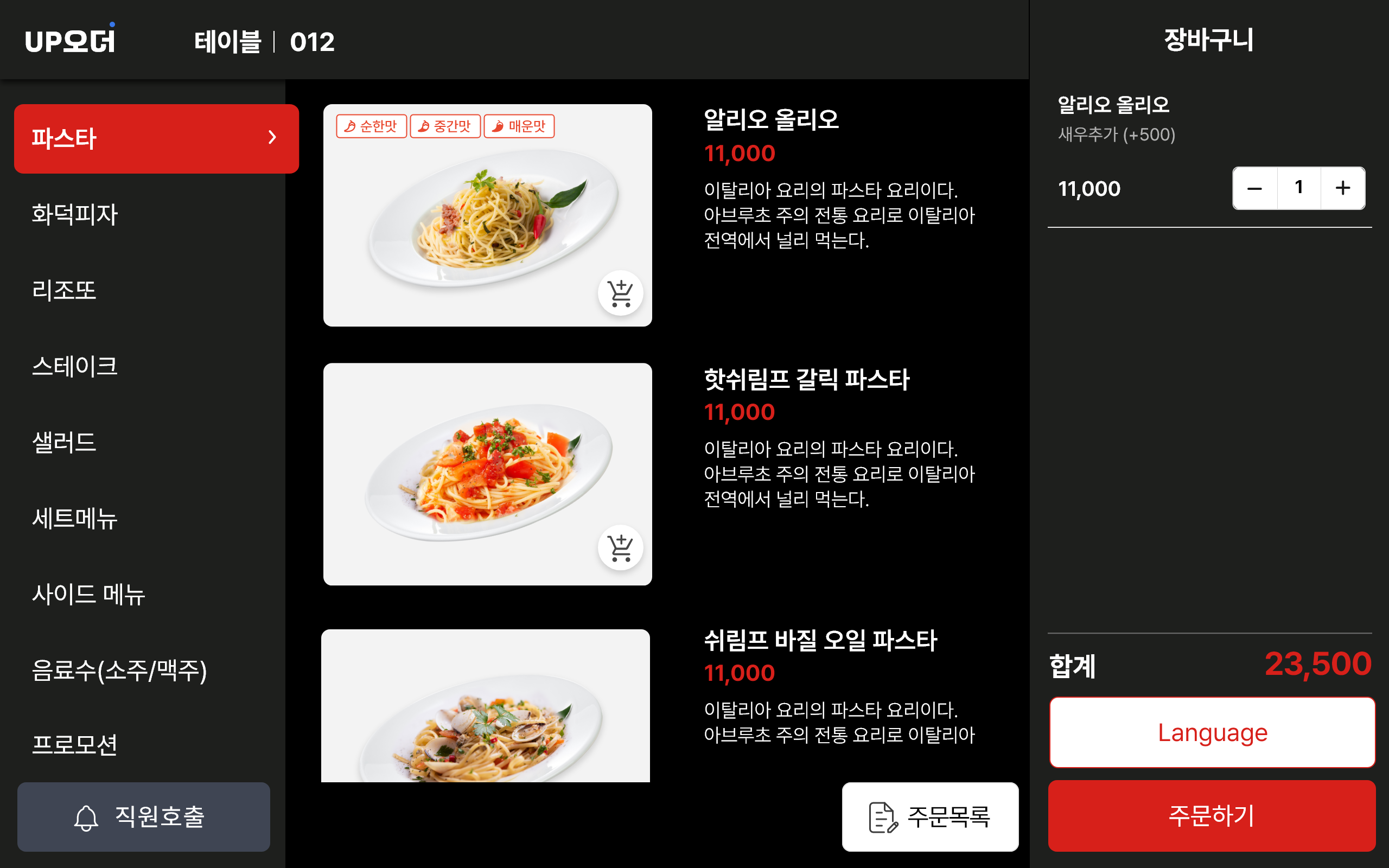The width and height of the screenshot is (1389, 868).
Task: Place the order with 주문하기
Action: (x=1212, y=815)
